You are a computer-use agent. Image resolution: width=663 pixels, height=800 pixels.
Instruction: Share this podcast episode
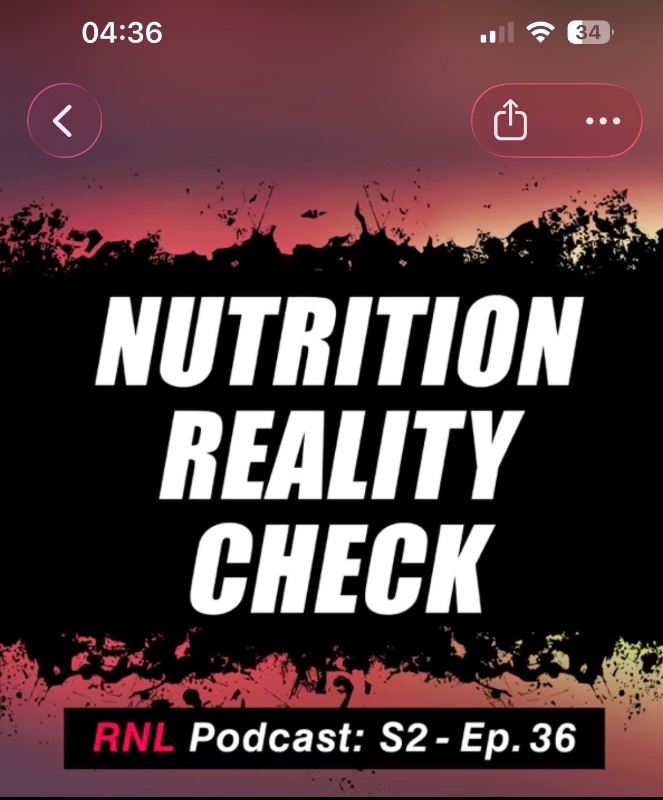tap(510, 121)
